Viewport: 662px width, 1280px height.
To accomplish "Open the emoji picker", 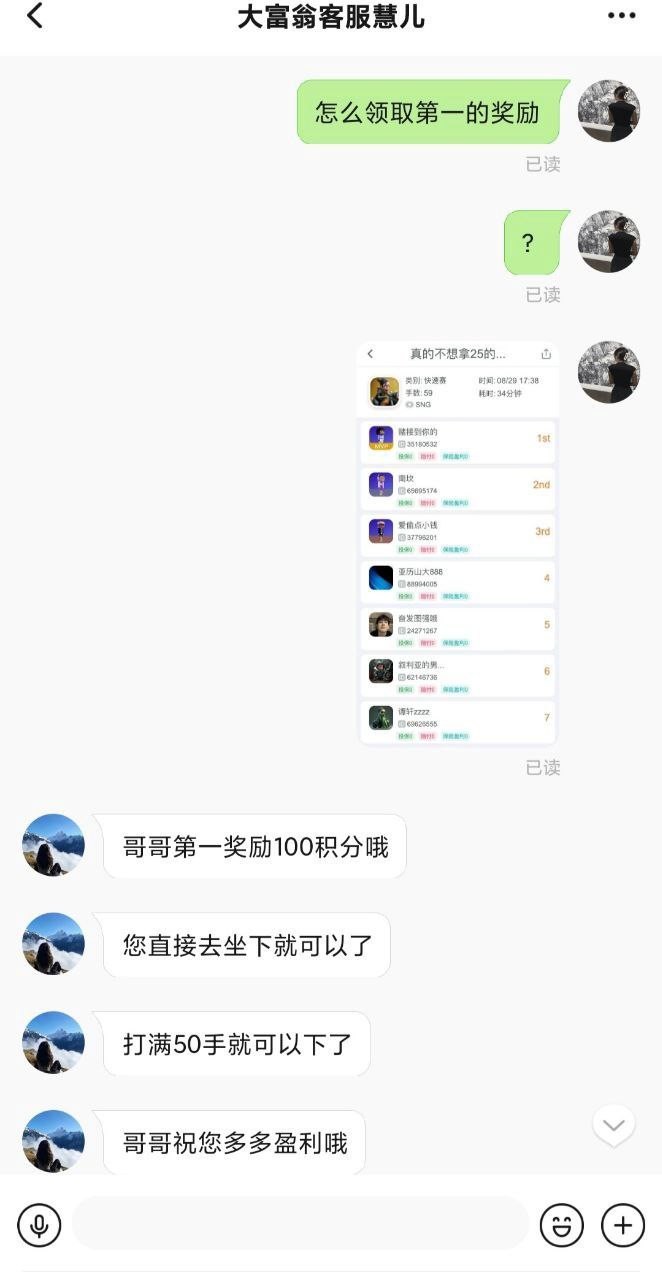I will (561, 1224).
